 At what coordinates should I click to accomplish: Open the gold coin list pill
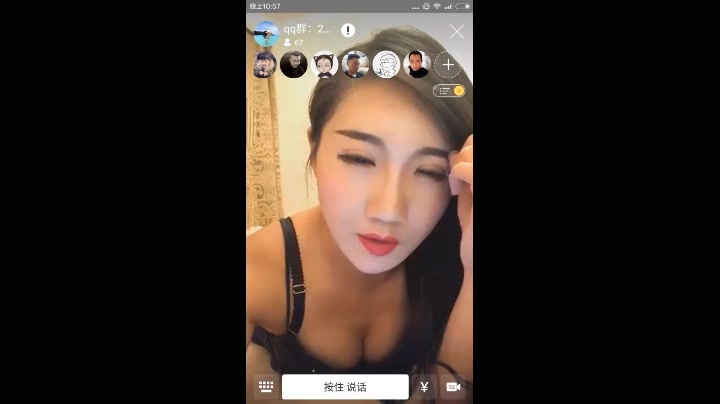[x=449, y=91]
